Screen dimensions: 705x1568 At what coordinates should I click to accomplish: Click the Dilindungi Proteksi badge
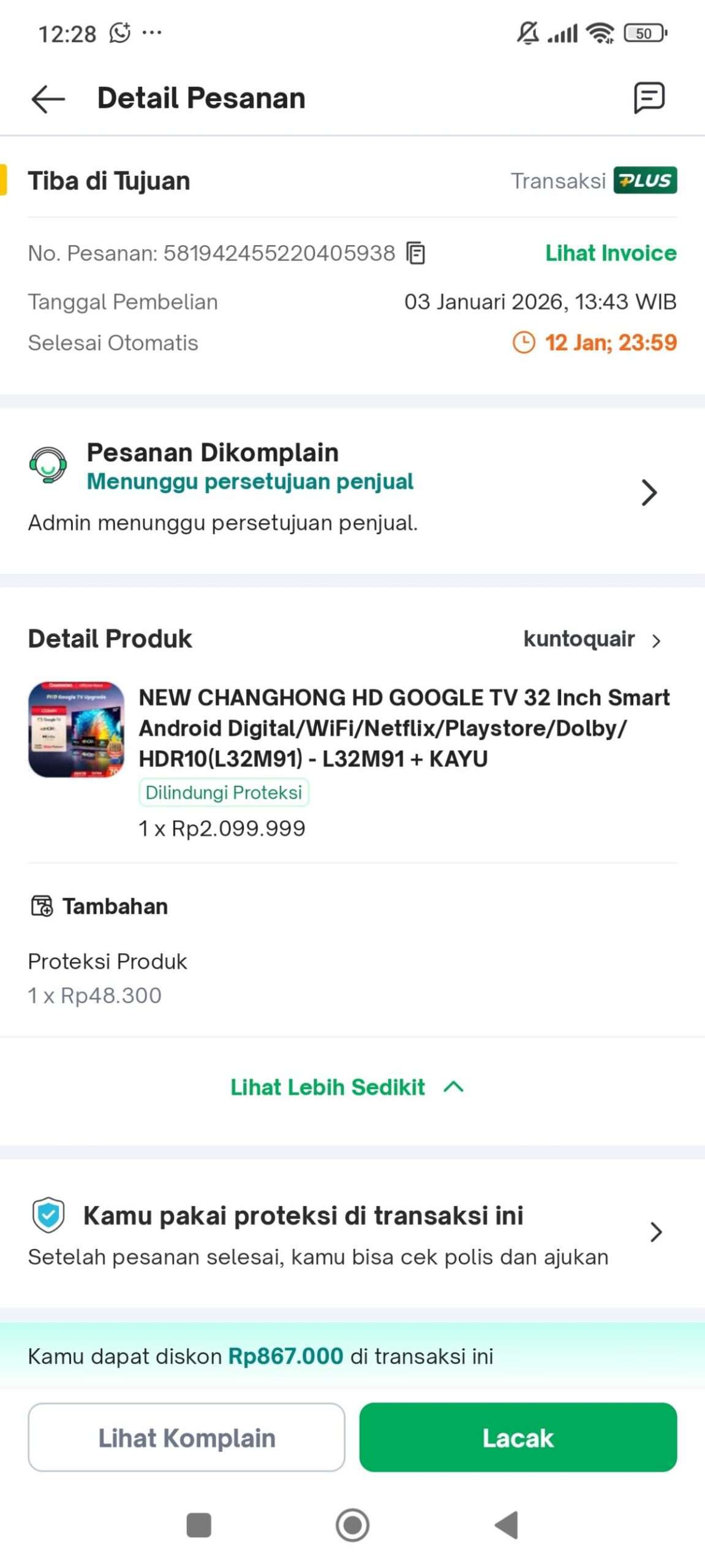[224, 792]
